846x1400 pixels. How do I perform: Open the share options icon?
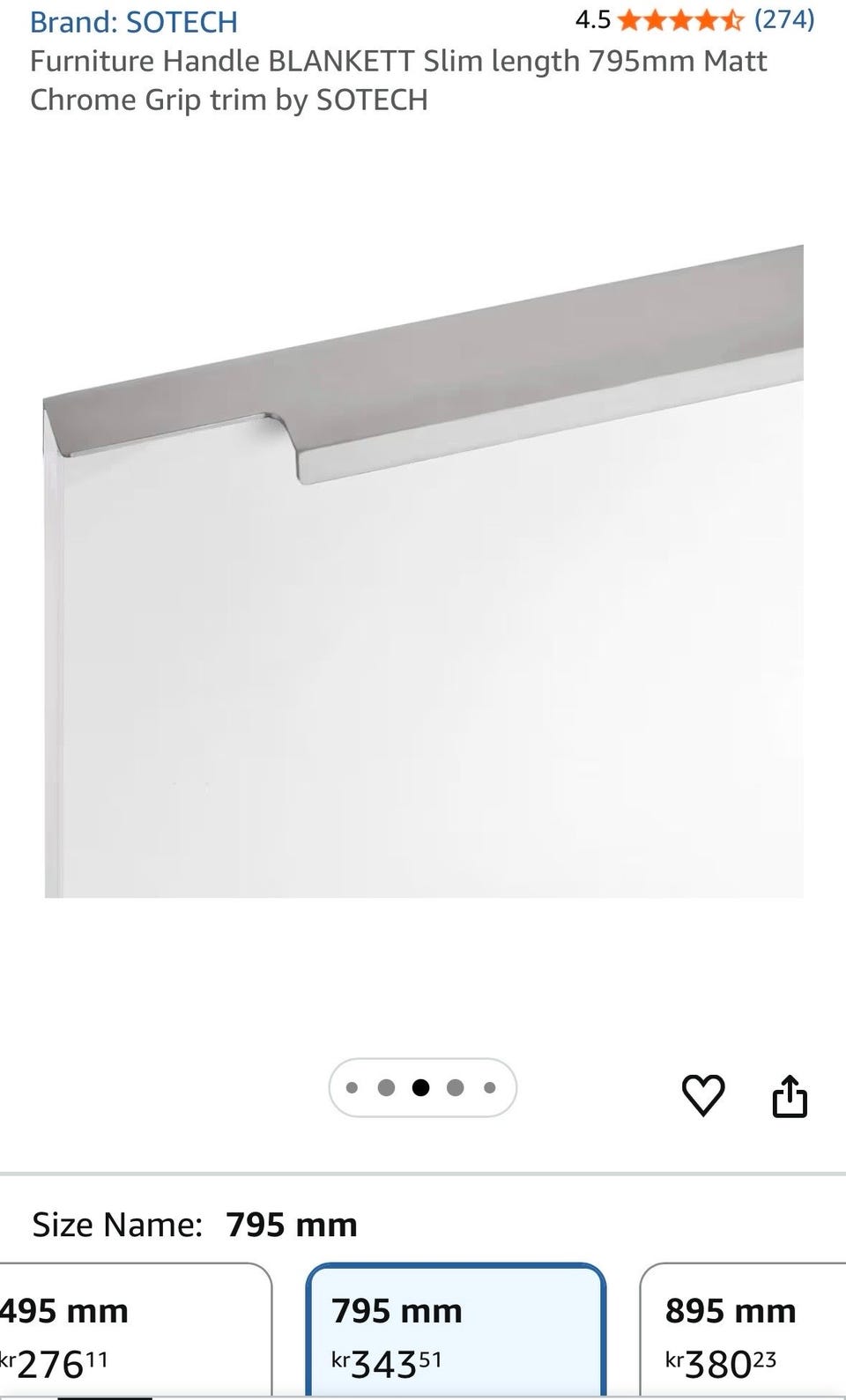point(790,1095)
